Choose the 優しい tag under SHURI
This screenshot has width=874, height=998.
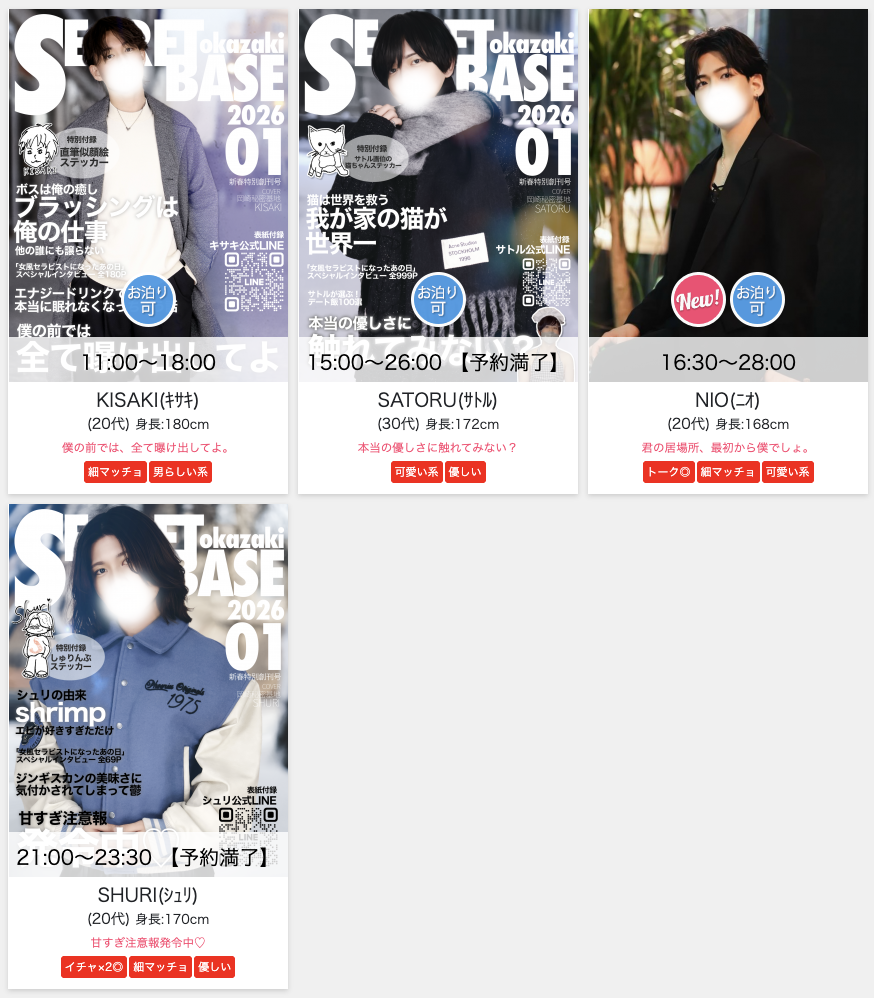pyautogui.click(x=214, y=967)
